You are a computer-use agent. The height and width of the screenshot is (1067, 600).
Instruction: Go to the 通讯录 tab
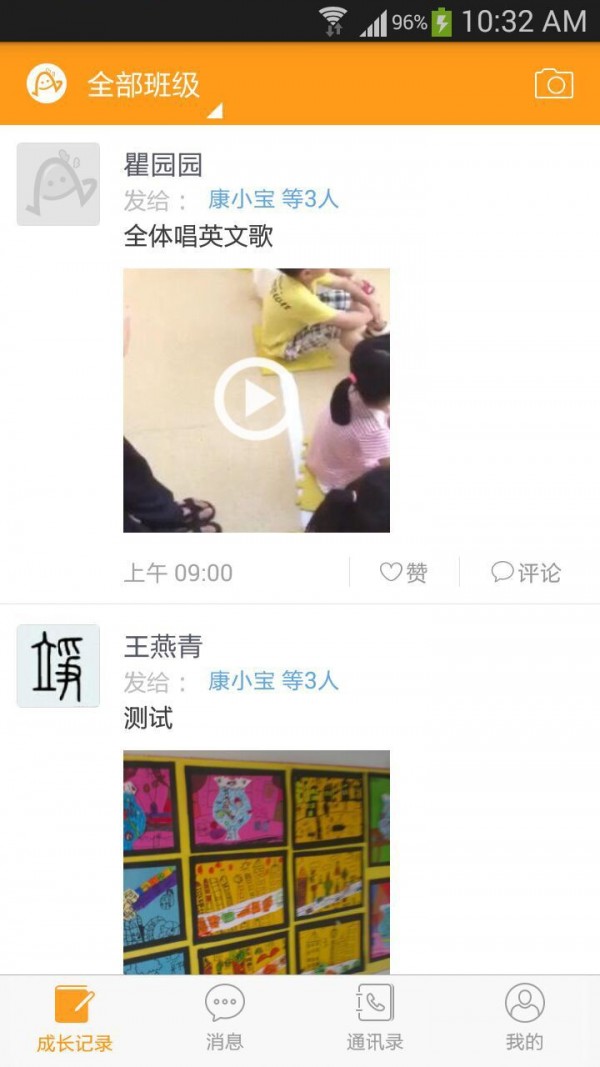pos(375,1019)
